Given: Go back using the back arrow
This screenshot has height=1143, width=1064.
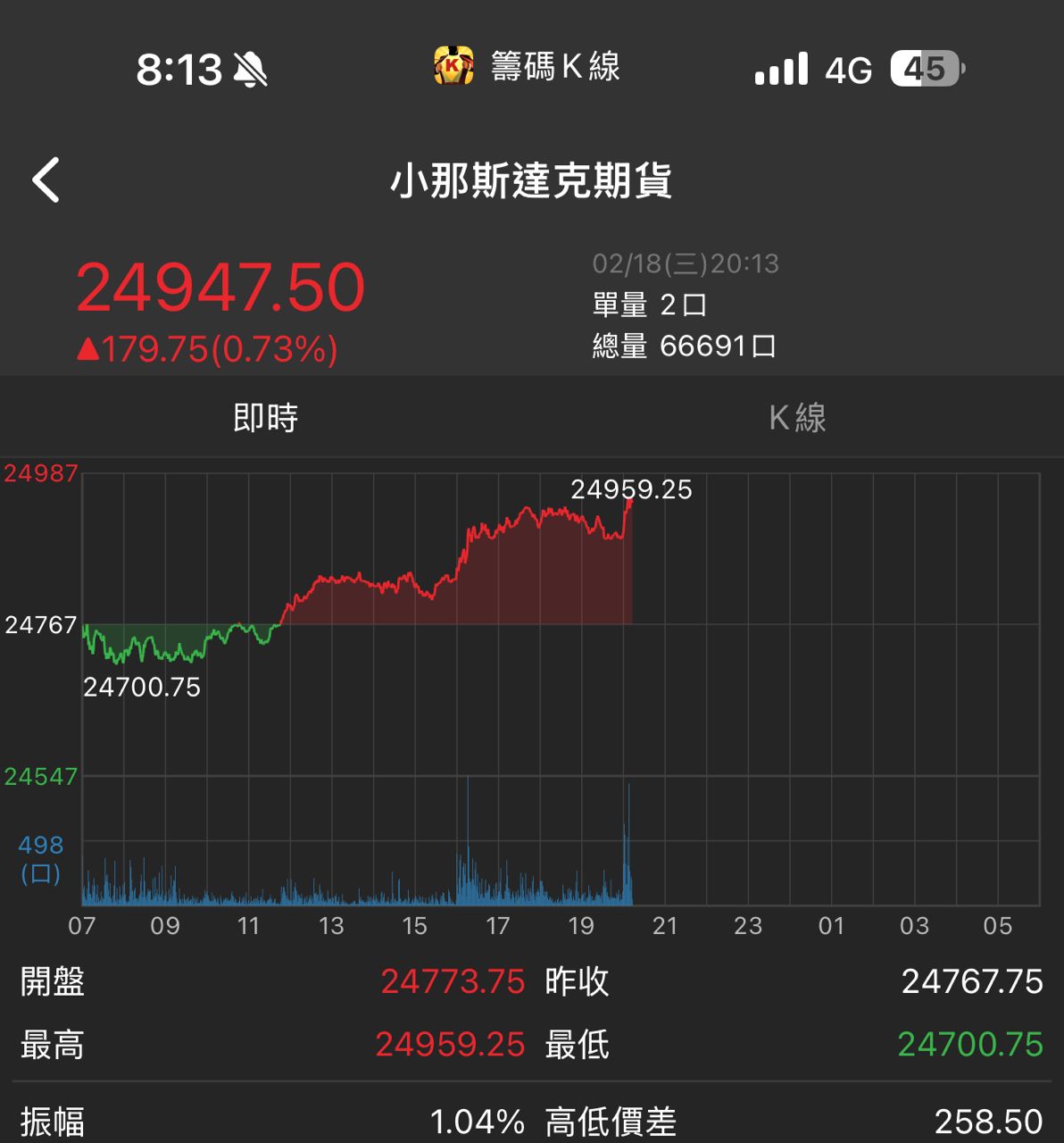Looking at the screenshot, I should (46, 179).
